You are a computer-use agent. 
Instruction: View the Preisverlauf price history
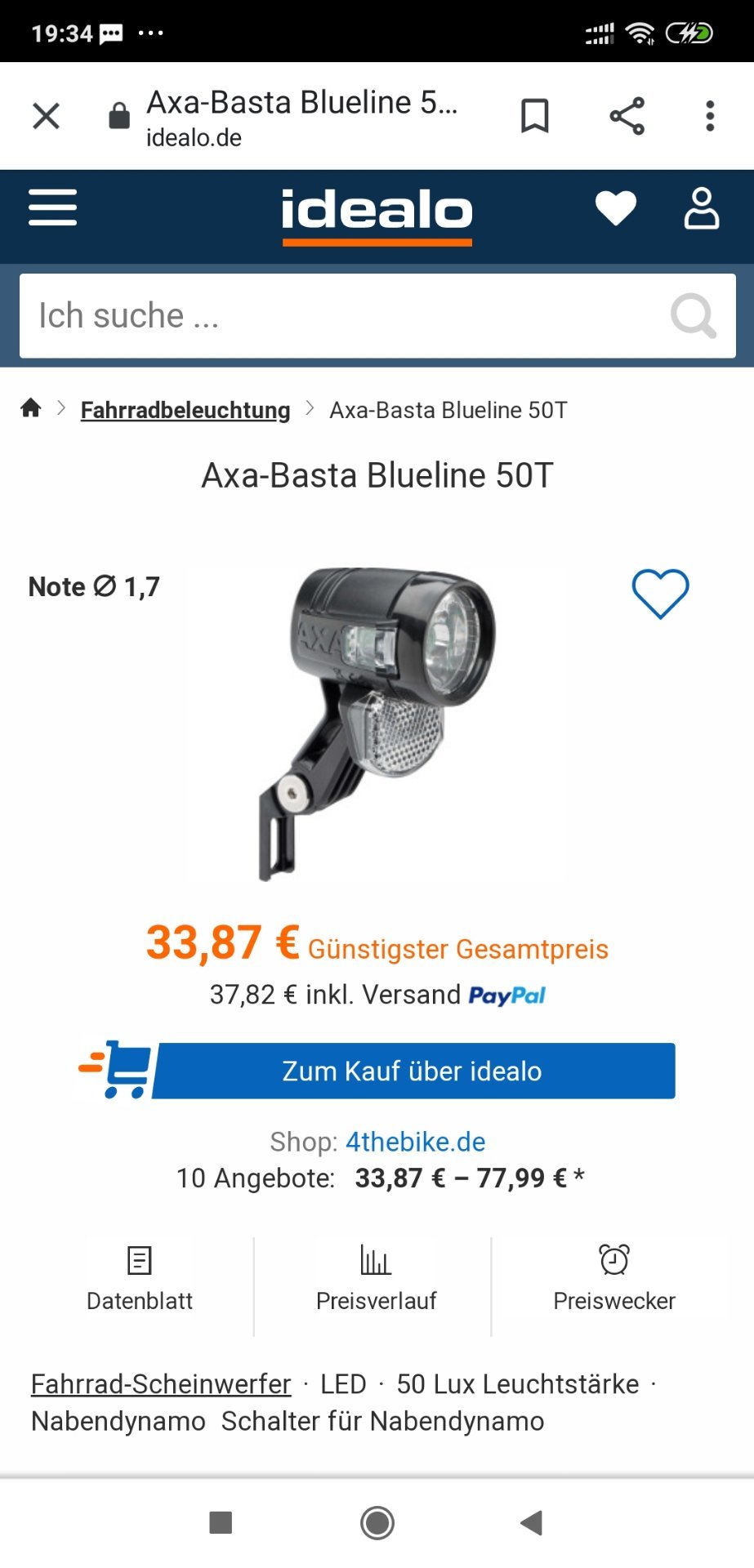pos(376,1279)
